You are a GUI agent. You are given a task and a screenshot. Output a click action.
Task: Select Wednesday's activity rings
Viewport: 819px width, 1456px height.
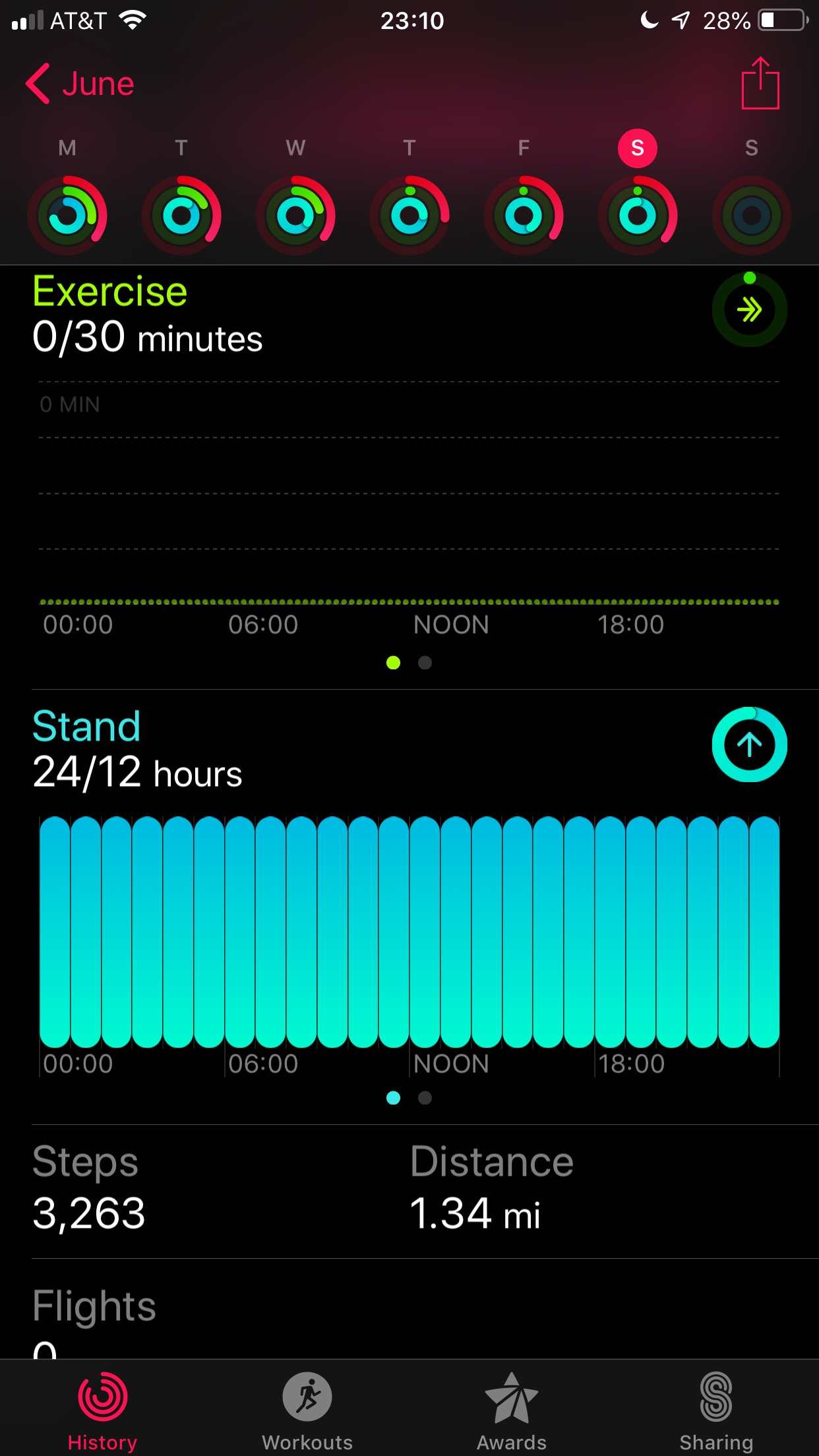point(295,215)
